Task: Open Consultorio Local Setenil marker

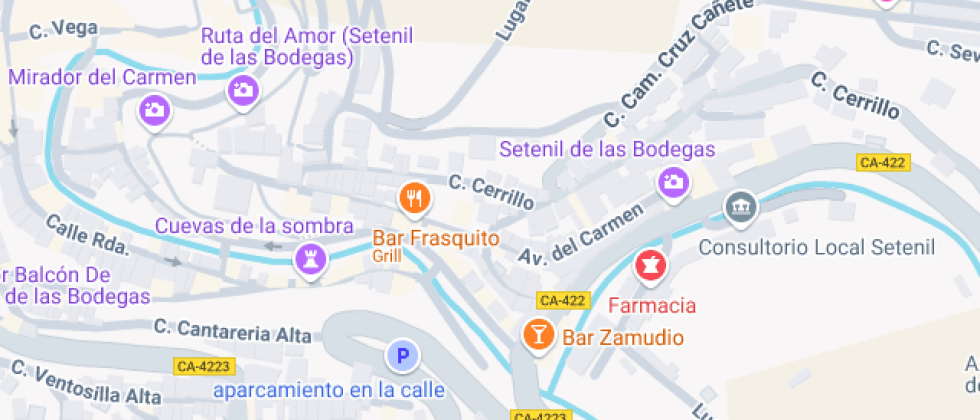Action: coord(741,208)
